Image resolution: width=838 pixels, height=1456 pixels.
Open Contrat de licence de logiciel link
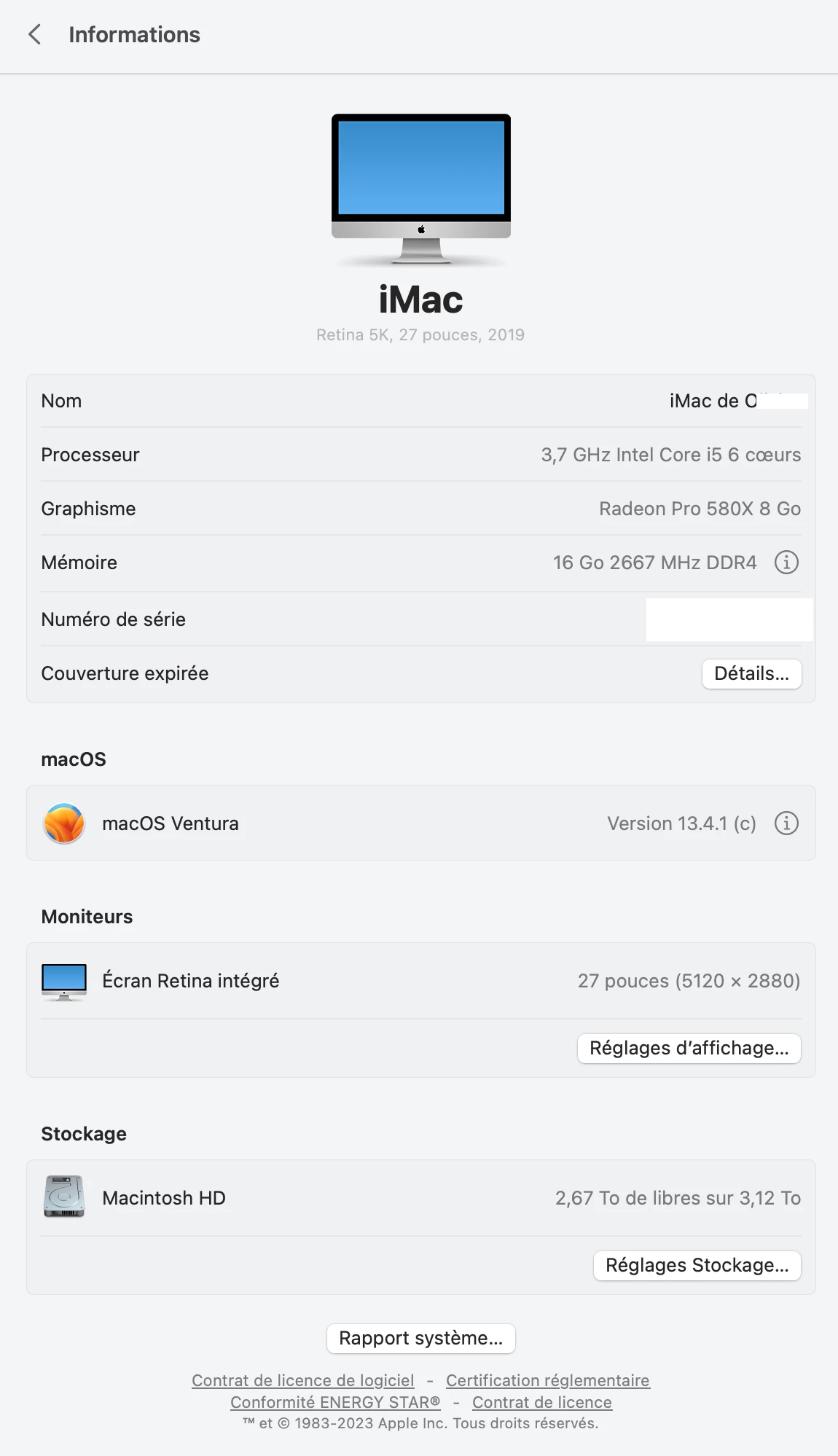[302, 1380]
